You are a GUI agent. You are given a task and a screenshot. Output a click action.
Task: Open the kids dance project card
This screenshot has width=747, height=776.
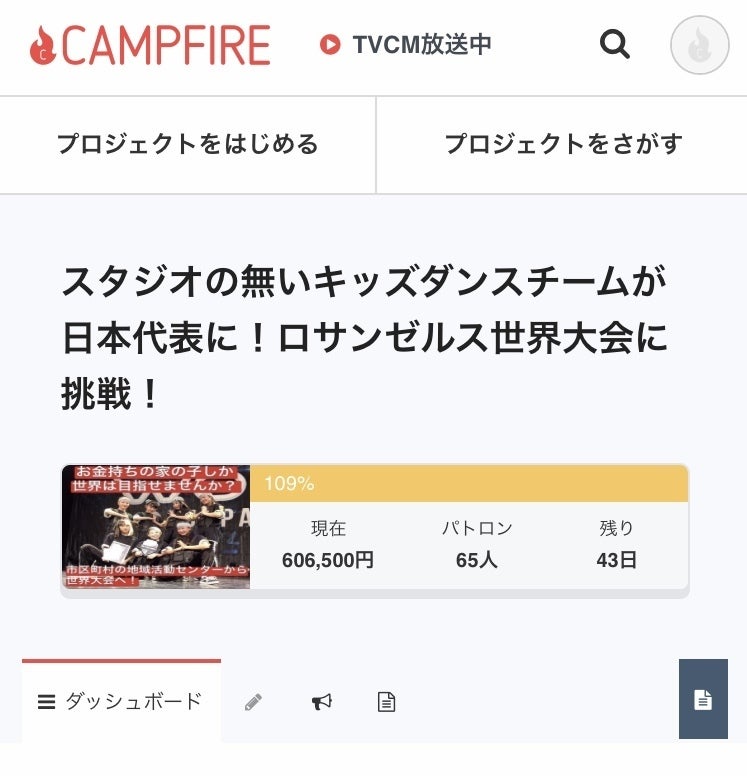point(375,530)
